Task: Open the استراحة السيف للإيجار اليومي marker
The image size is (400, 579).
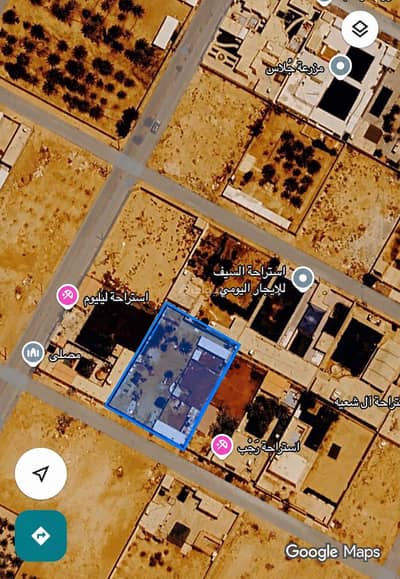Action: pyautogui.click(x=303, y=279)
